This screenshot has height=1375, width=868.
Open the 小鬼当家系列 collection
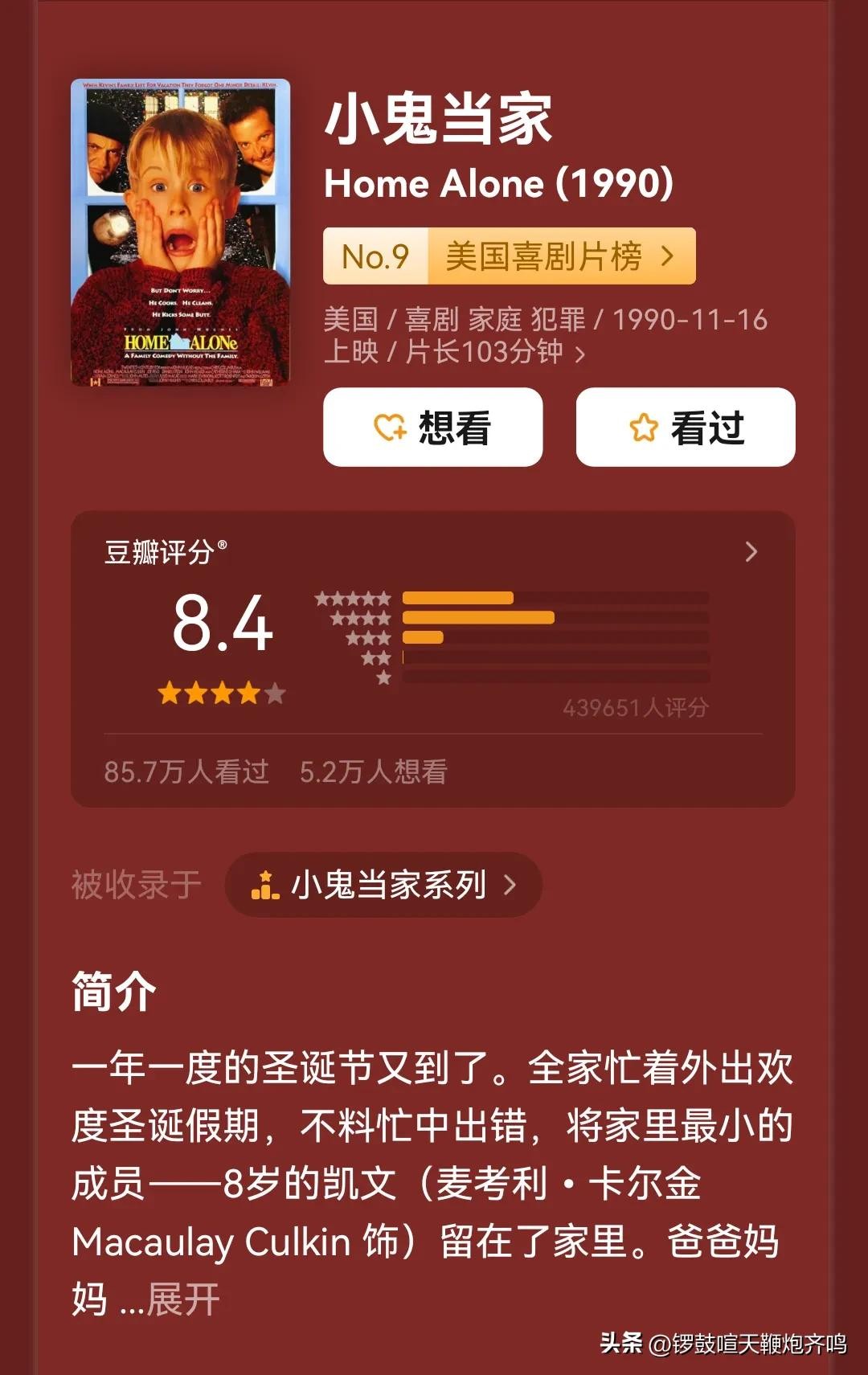tap(383, 885)
